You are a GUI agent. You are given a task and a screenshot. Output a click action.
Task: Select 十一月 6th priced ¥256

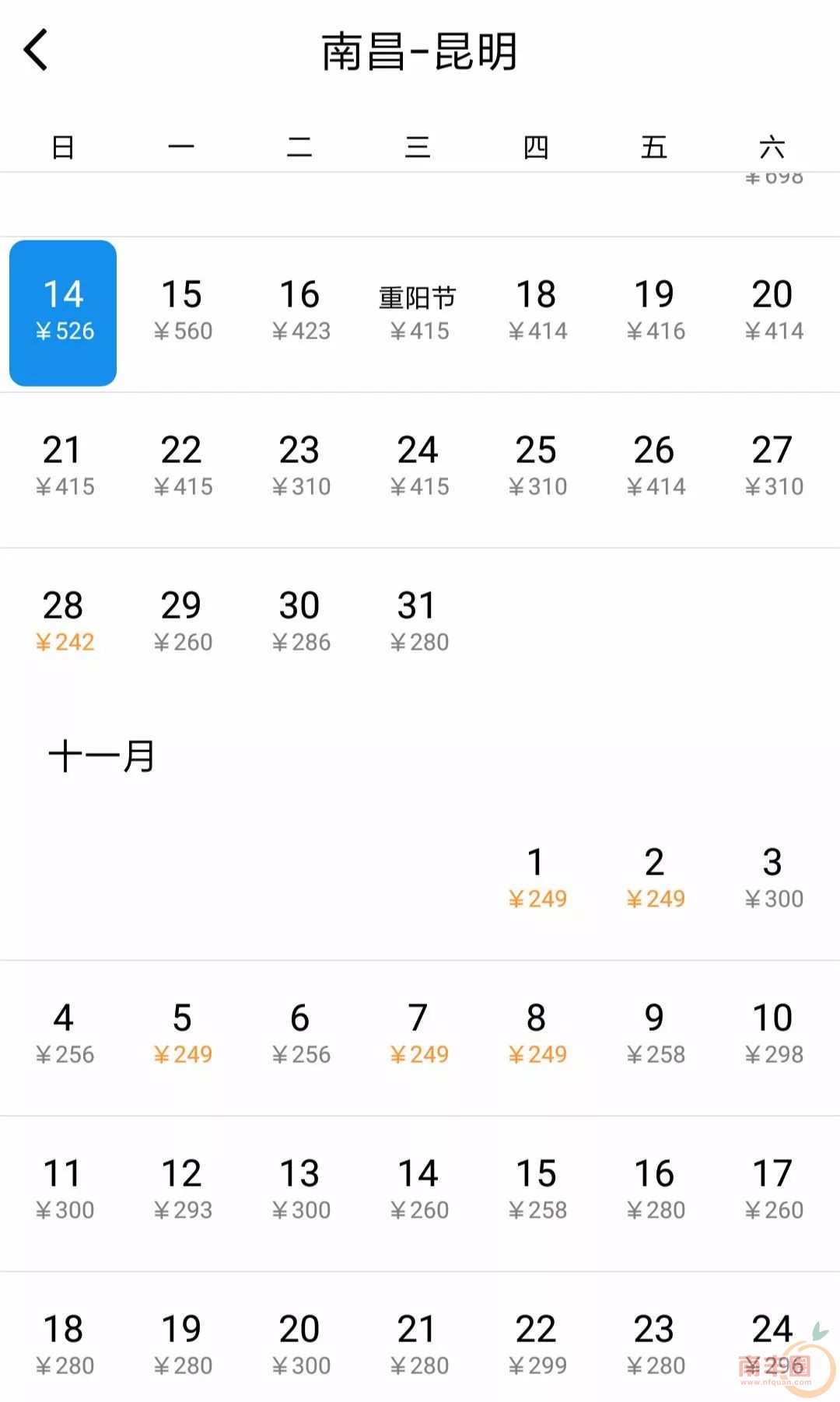300,1036
